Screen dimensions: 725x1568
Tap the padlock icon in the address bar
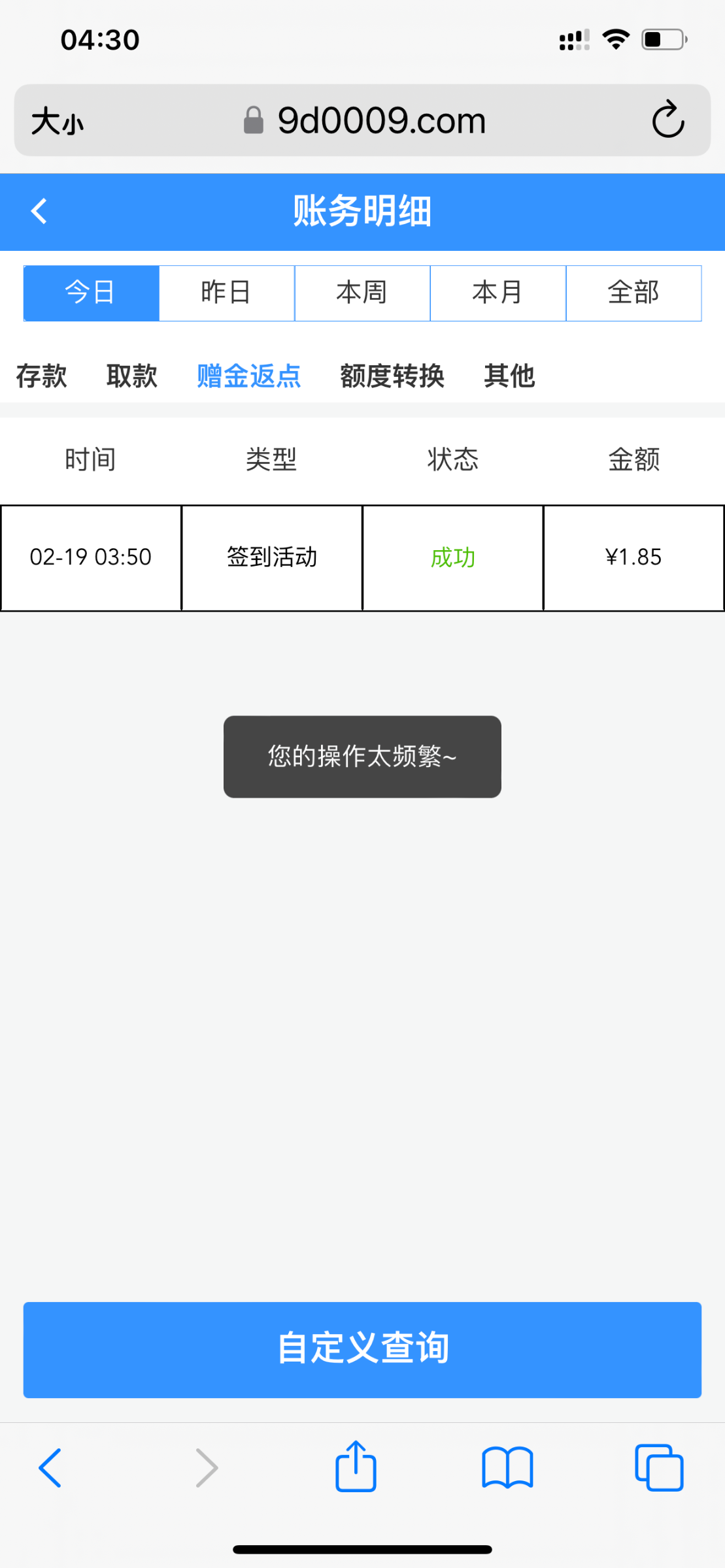[x=254, y=118]
